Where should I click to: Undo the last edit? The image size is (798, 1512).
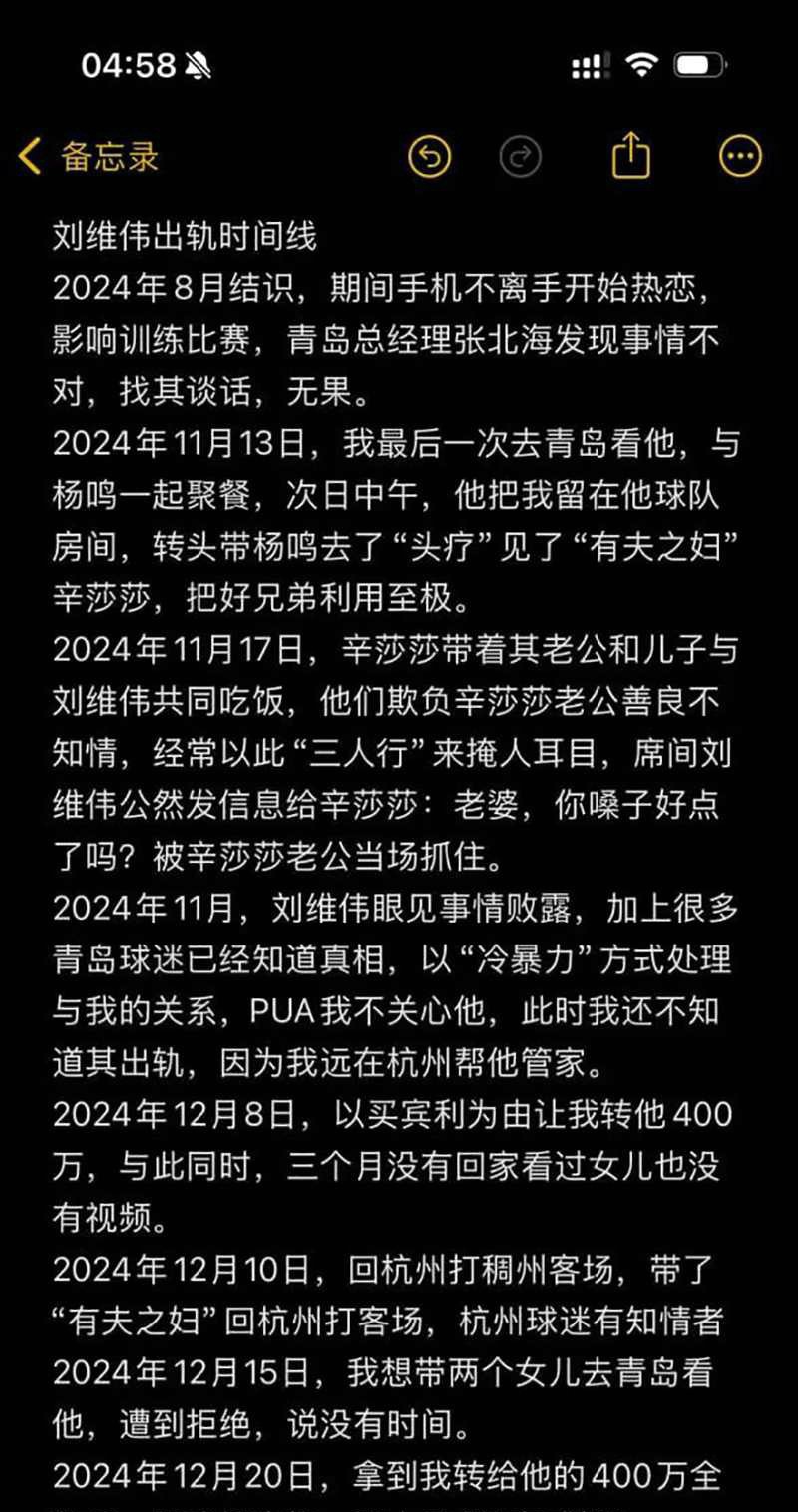[430, 156]
